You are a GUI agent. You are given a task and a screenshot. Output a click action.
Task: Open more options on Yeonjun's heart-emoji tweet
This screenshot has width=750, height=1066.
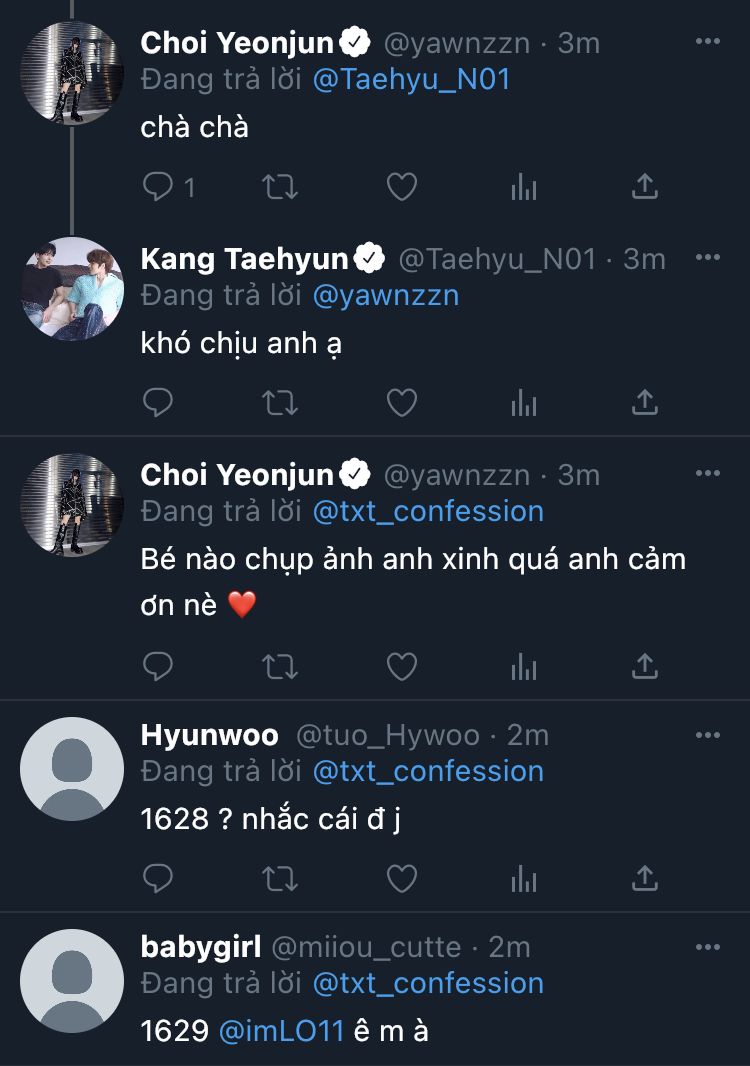click(x=708, y=473)
